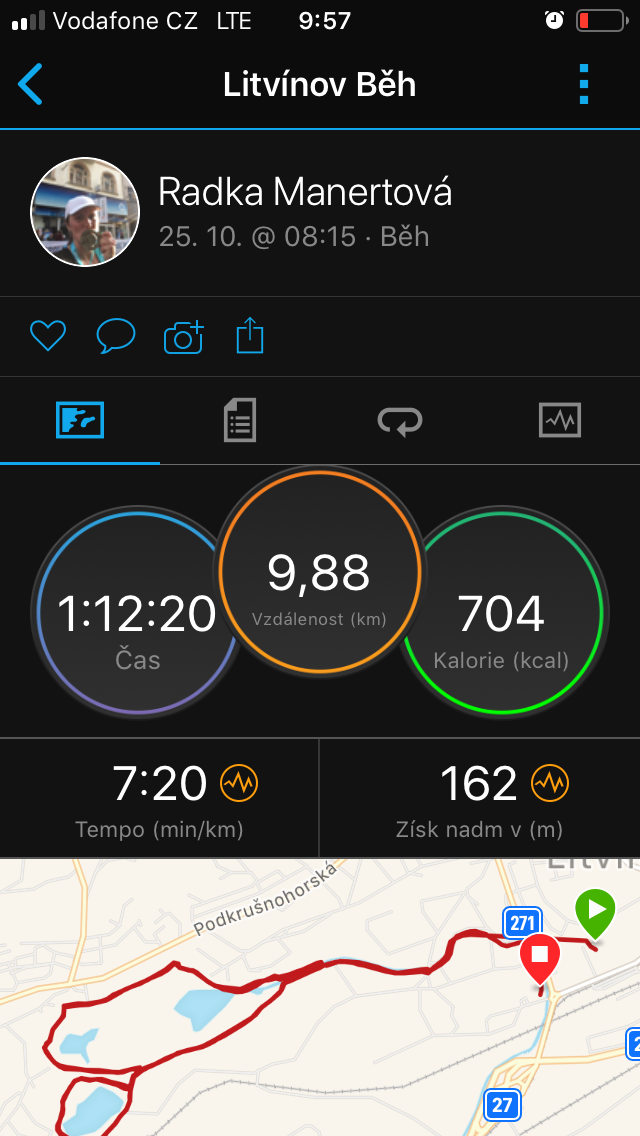This screenshot has width=640, height=1136.
Task: Add a photo using the camera icon
Action: (x=183, y=337)
